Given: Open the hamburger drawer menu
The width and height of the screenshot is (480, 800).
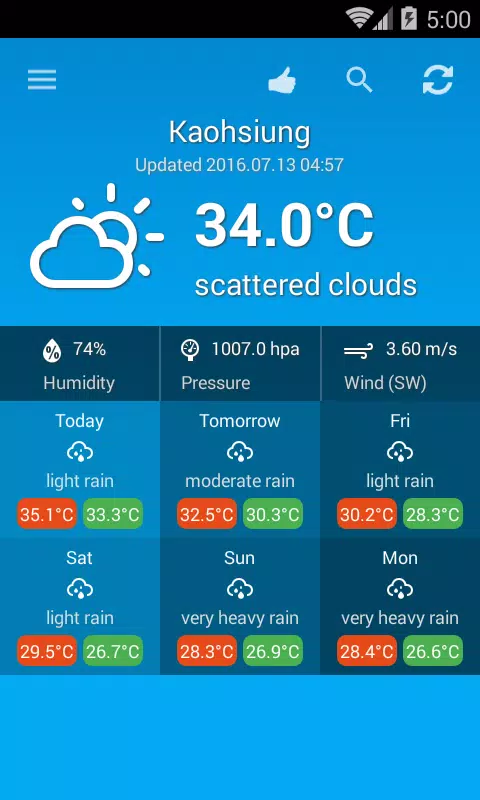Looking at the screenshot, I should click(x=42, y=80).
